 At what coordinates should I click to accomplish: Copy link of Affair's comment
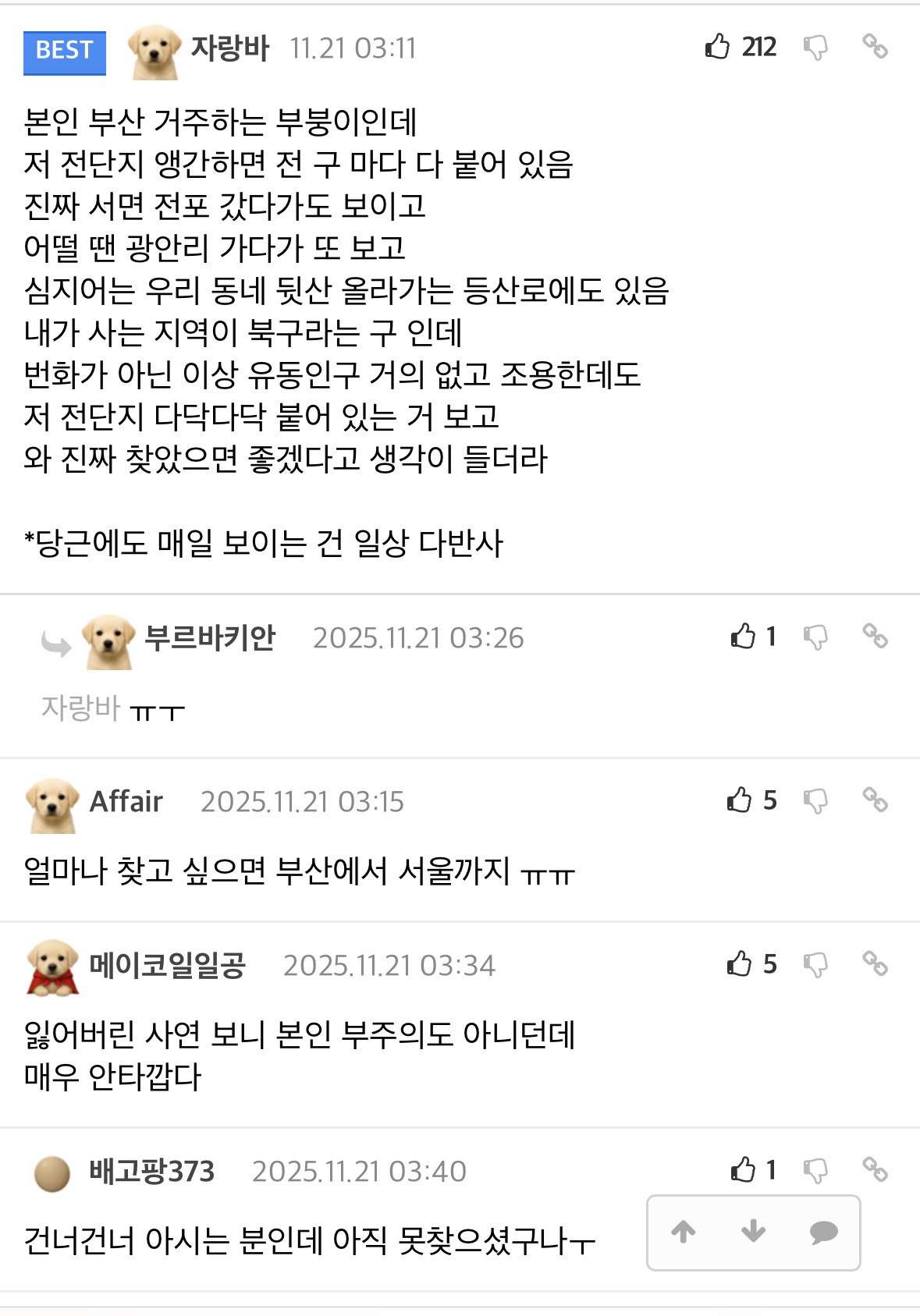[x=875, y=800]
